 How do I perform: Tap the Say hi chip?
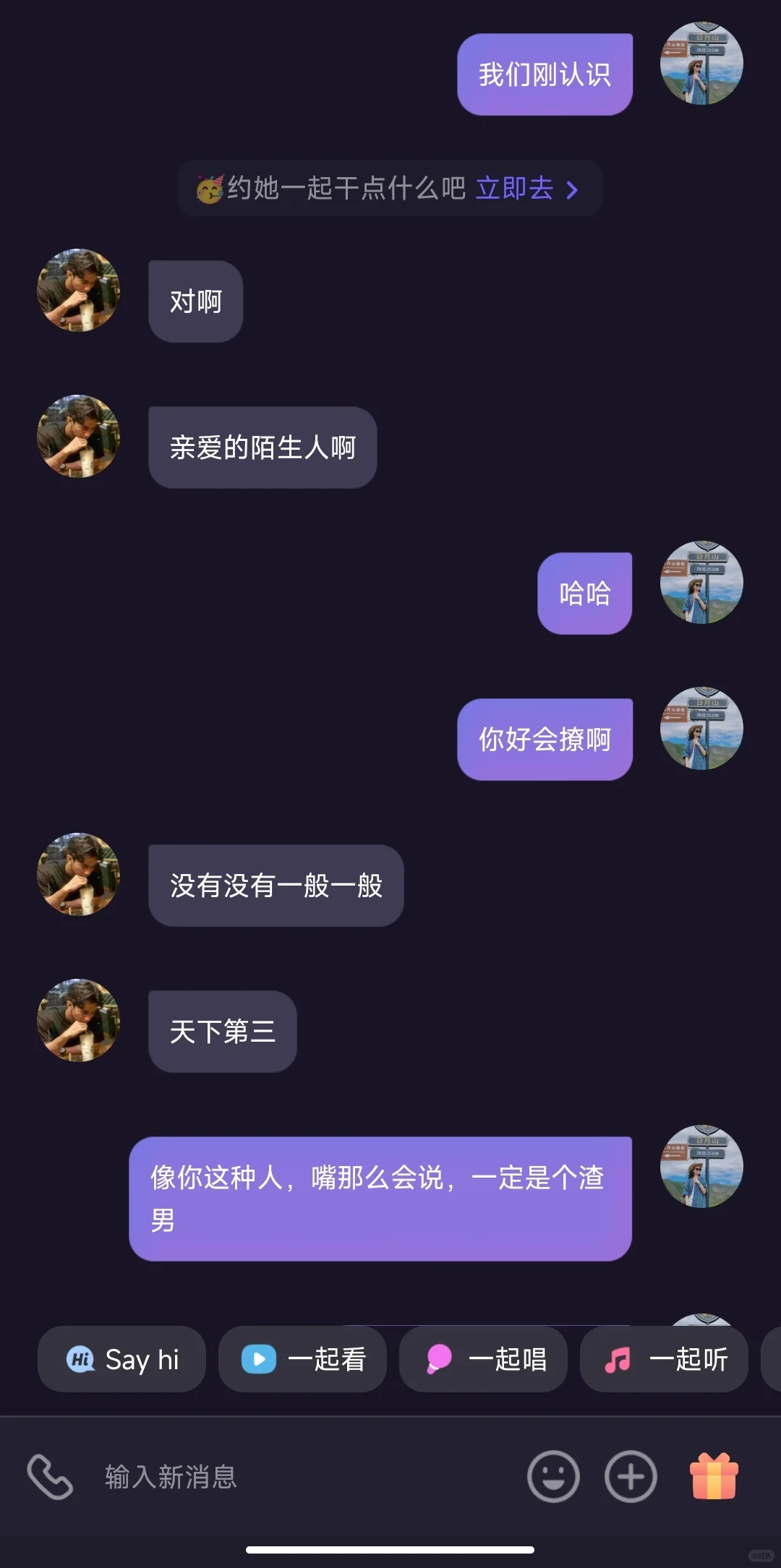[121, 1359]
